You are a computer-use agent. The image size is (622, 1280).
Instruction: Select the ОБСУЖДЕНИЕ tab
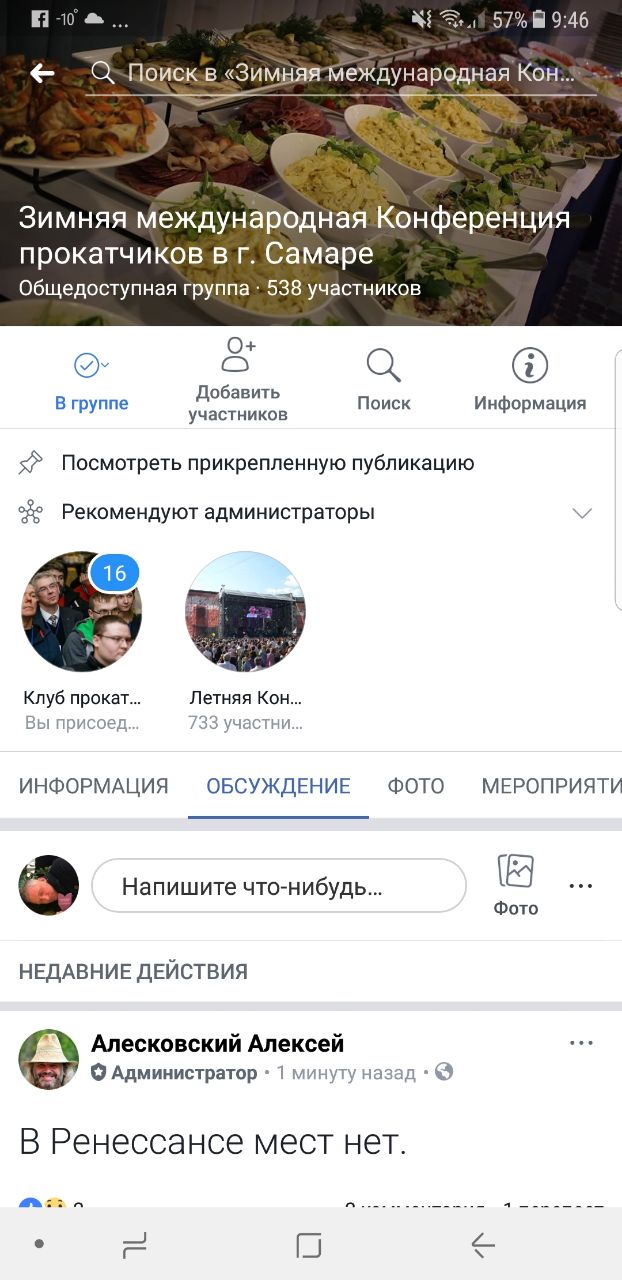(x=278, y=786)
